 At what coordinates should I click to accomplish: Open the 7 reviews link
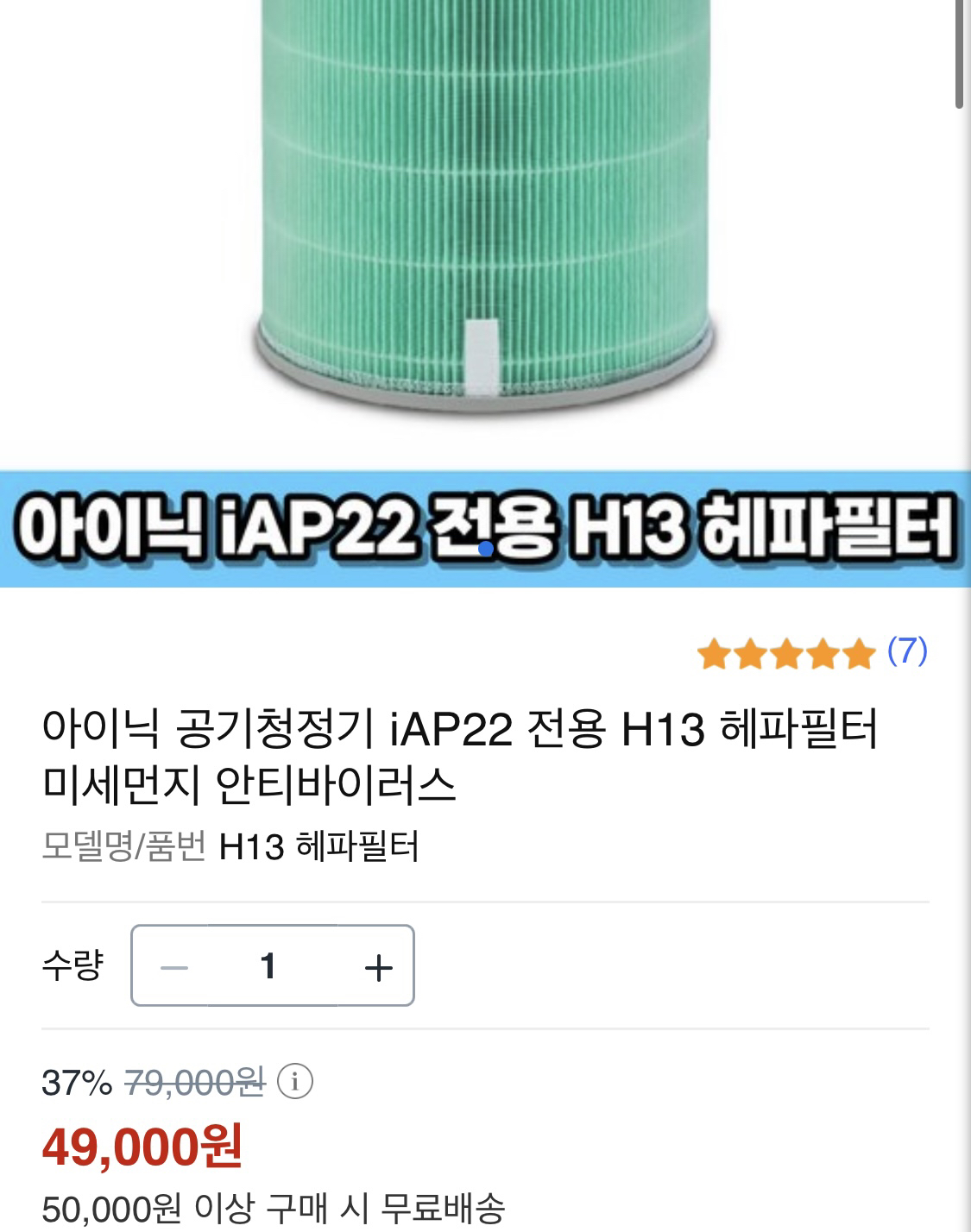point(907,651)
